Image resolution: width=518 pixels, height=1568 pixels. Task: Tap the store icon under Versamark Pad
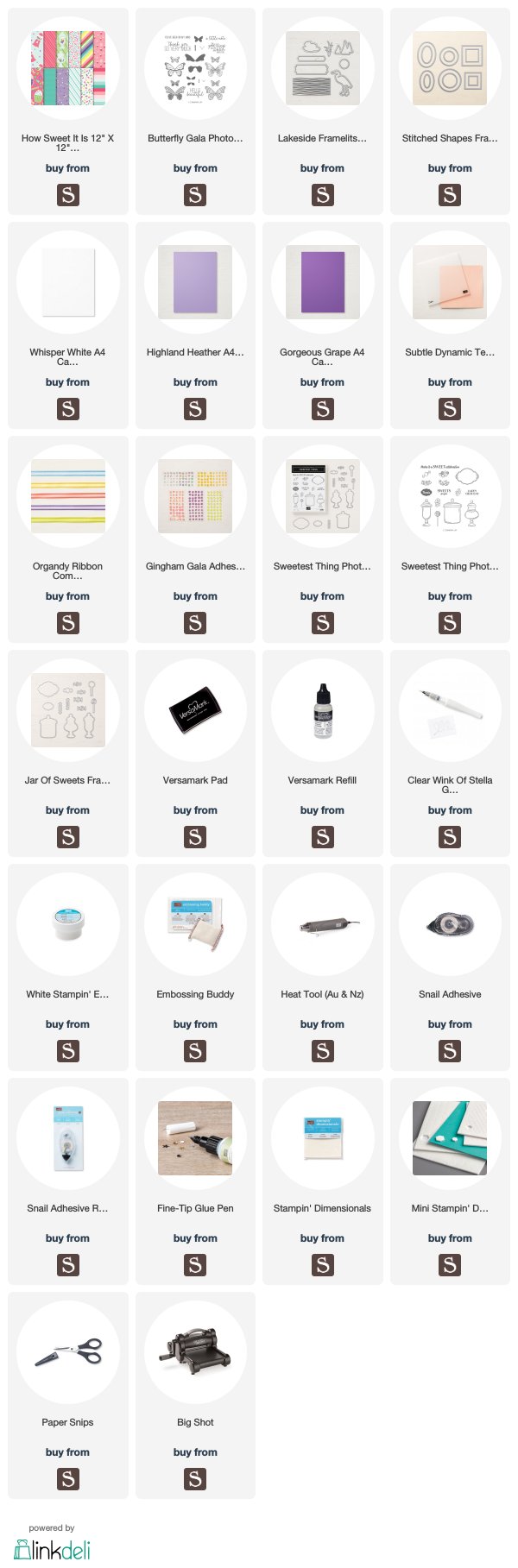point(195,837)
